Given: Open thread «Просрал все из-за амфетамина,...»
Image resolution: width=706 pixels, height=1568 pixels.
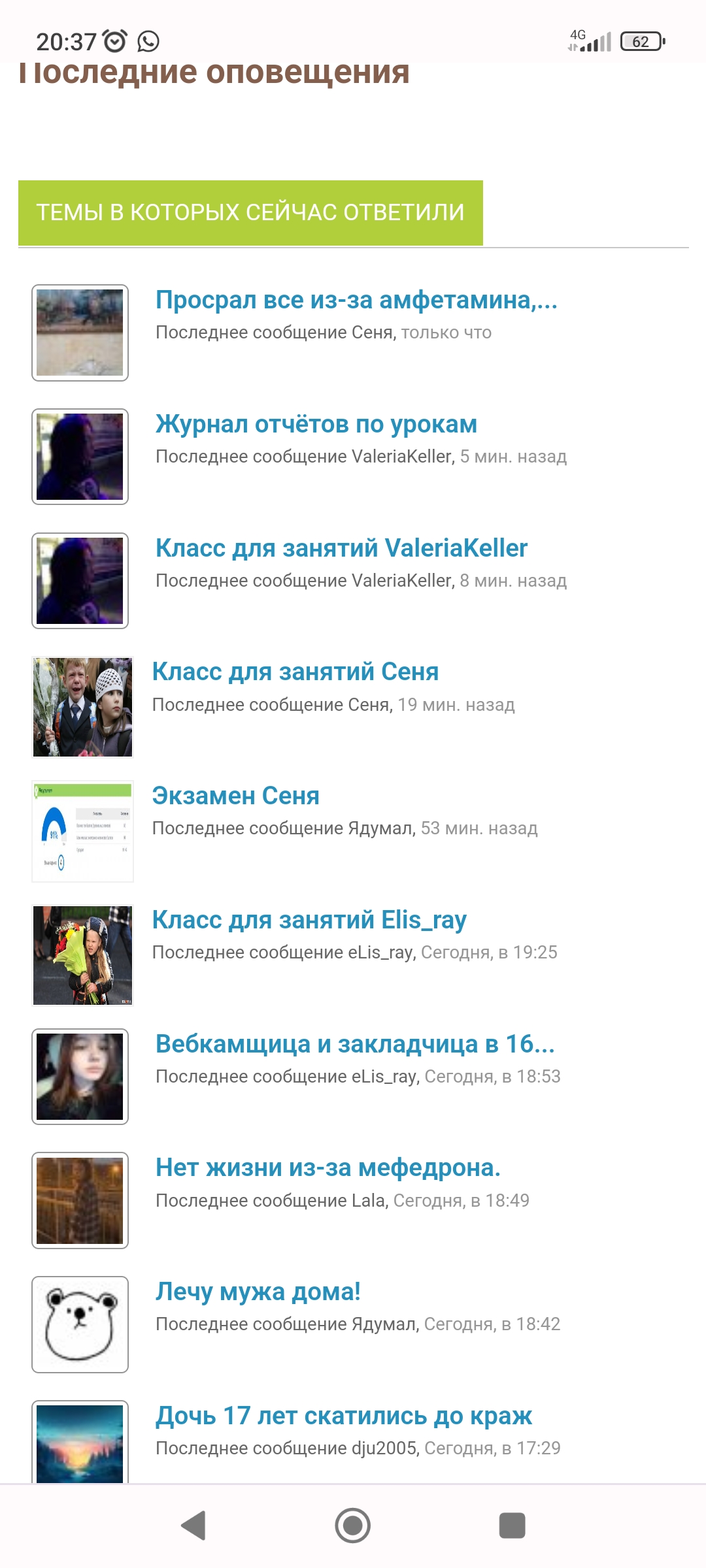Looking at the screenshot, I should pyautogui.click(x=356, y=300).
